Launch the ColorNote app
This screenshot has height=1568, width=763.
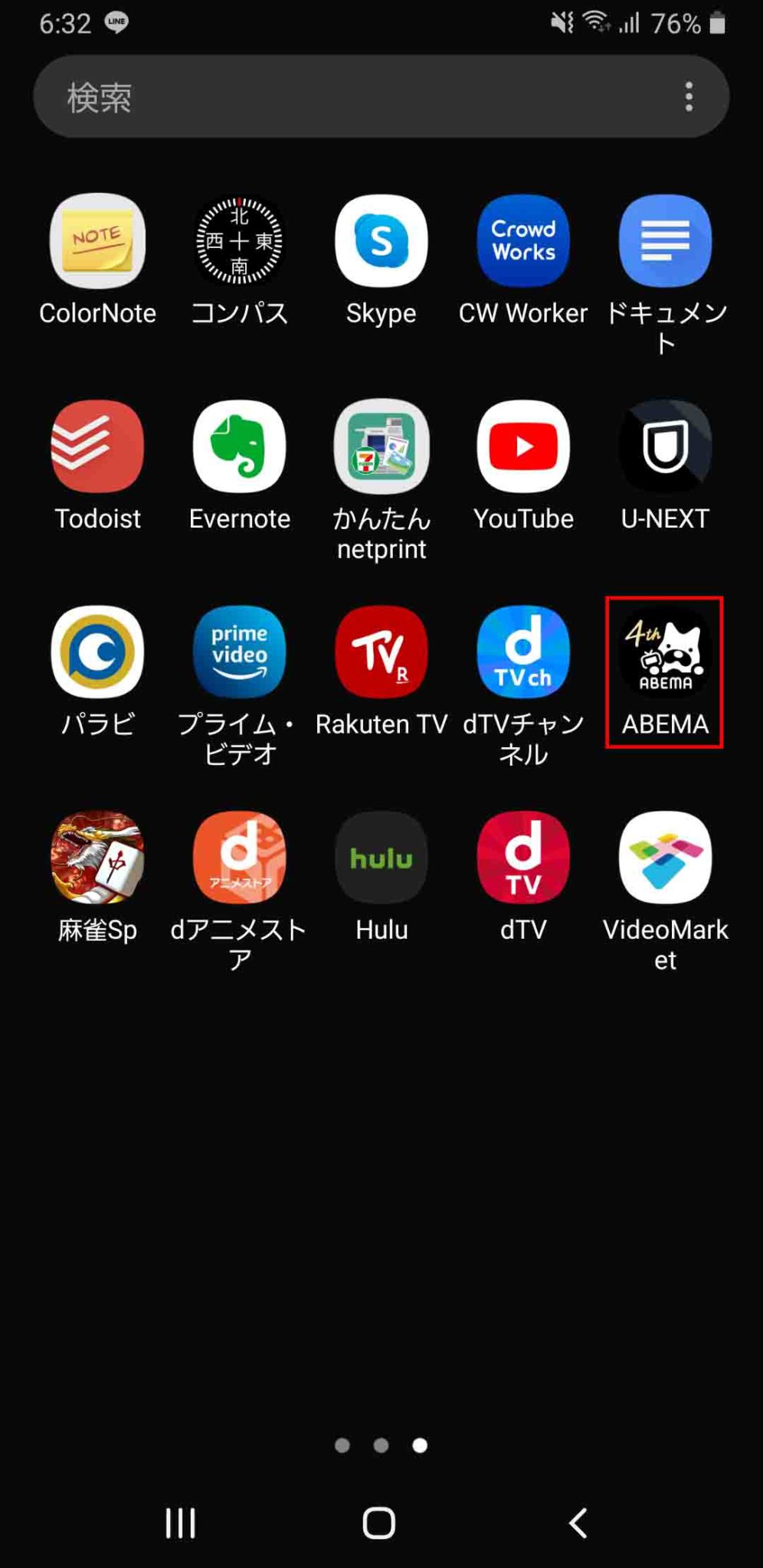[97, 242]
